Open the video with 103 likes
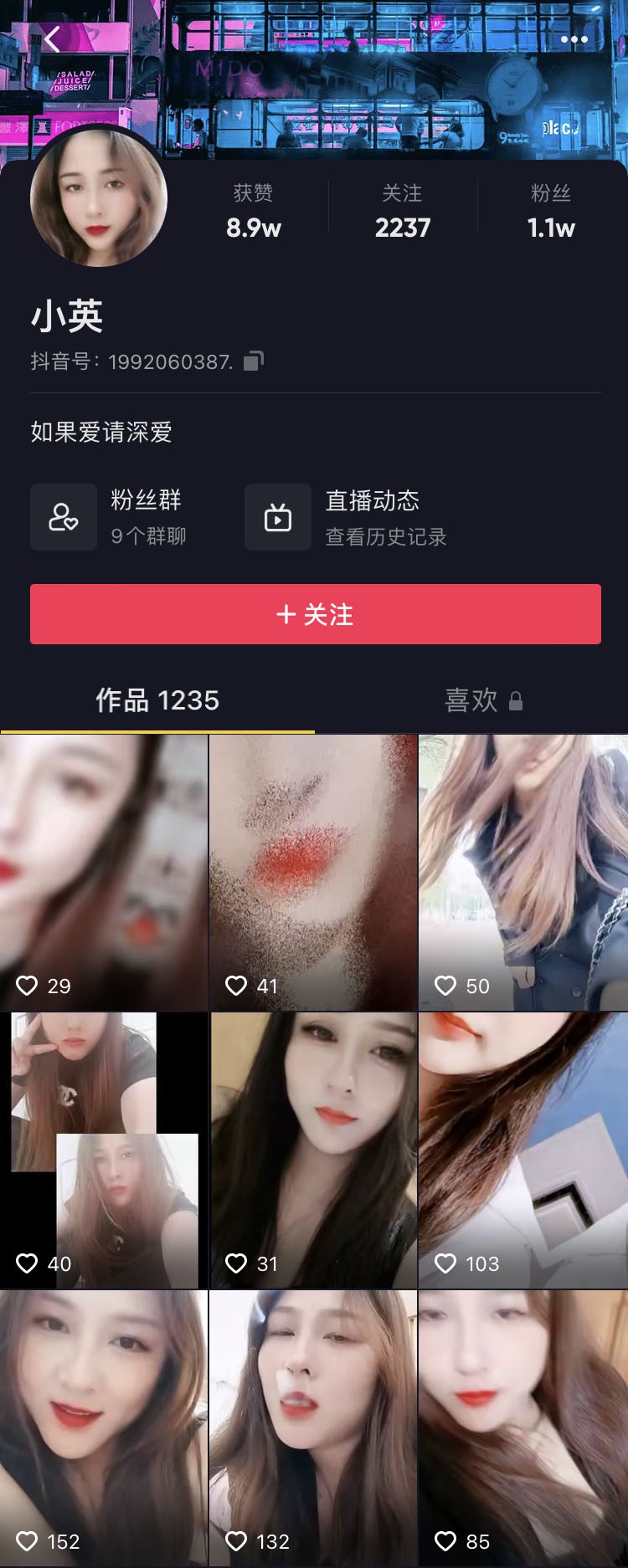The width and height of the screenshot is (628, 1568). [523, 1150]
